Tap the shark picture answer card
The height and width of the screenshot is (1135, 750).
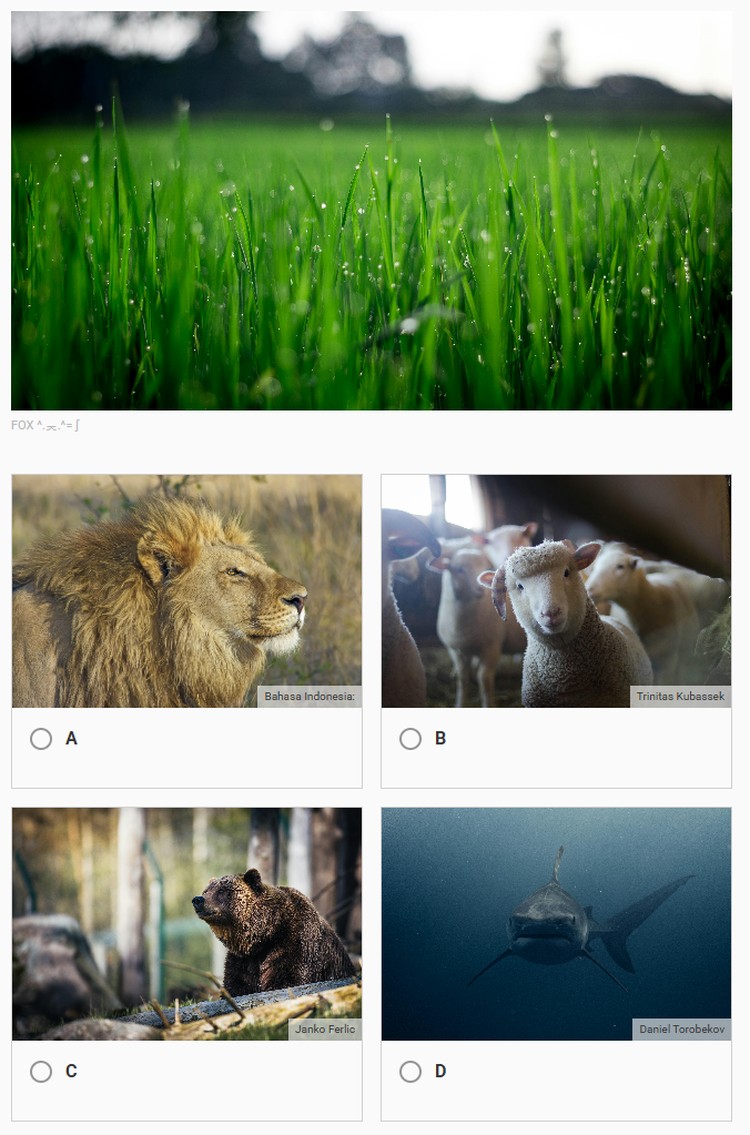tap(556, 924)
